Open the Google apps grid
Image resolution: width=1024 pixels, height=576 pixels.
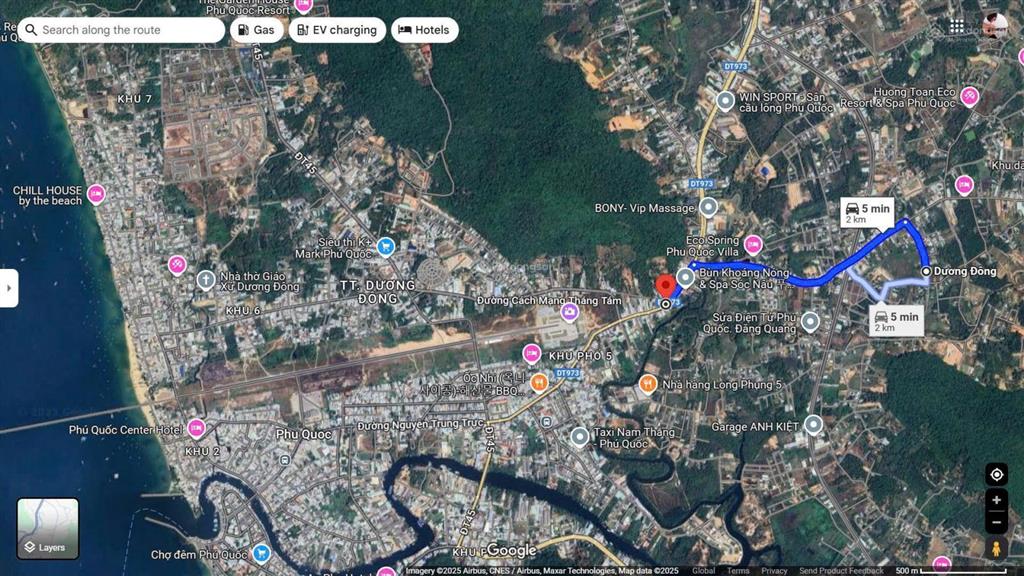tap(957, 26)
